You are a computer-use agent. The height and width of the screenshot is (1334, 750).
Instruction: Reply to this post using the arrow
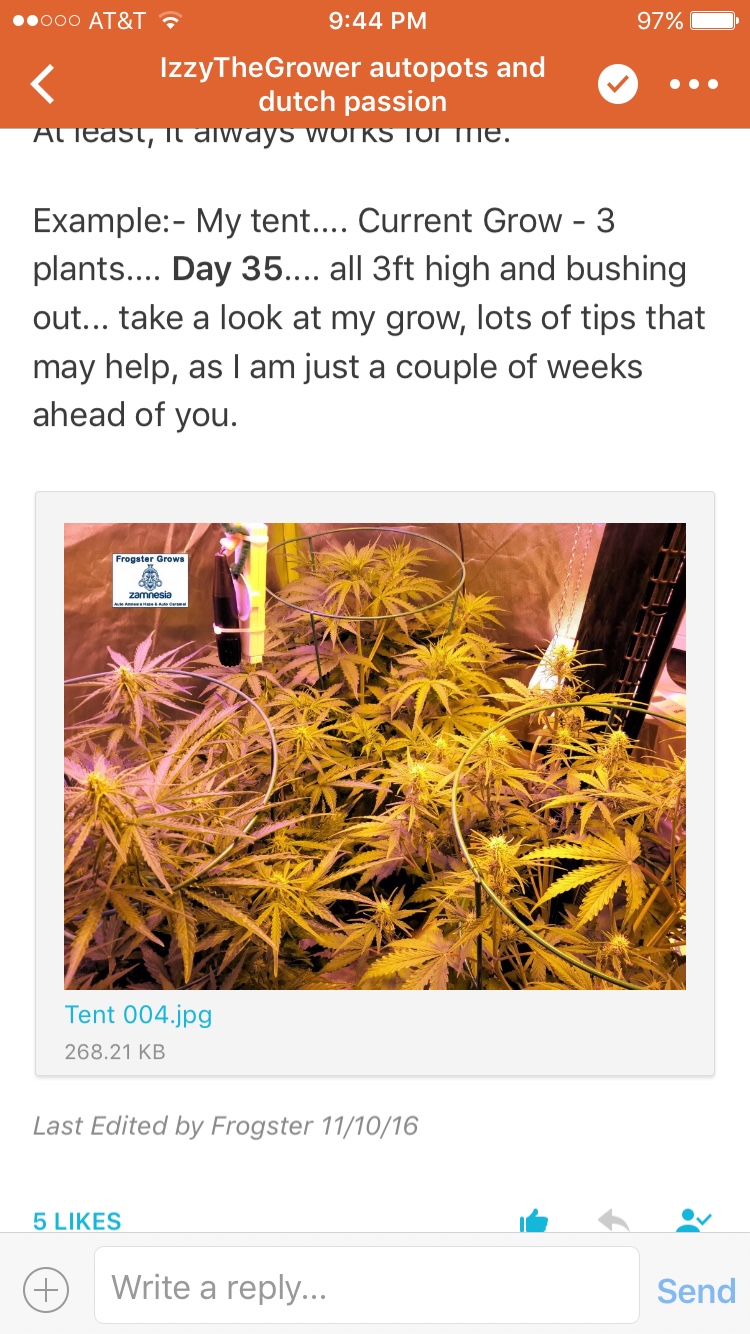(x=613, y=1220)
